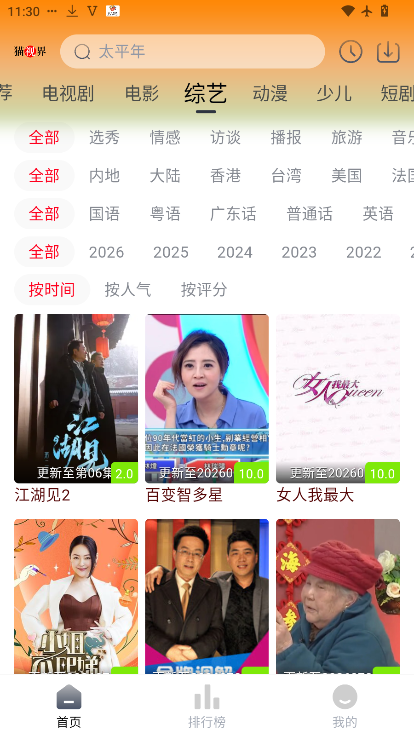Viewport: 414px width, 736px height.
Task: Go to the 排行榜 tab
Action: [x=207, y=706]
